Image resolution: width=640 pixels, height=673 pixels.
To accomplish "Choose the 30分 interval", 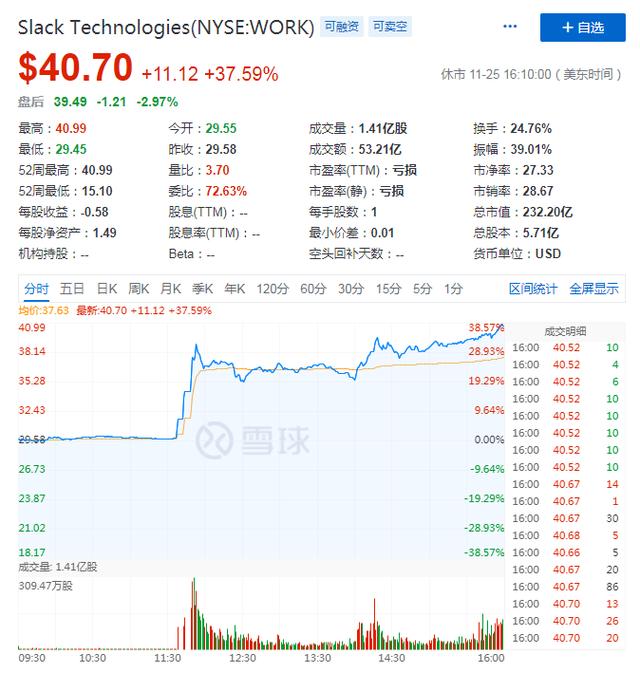I will 350,289.
